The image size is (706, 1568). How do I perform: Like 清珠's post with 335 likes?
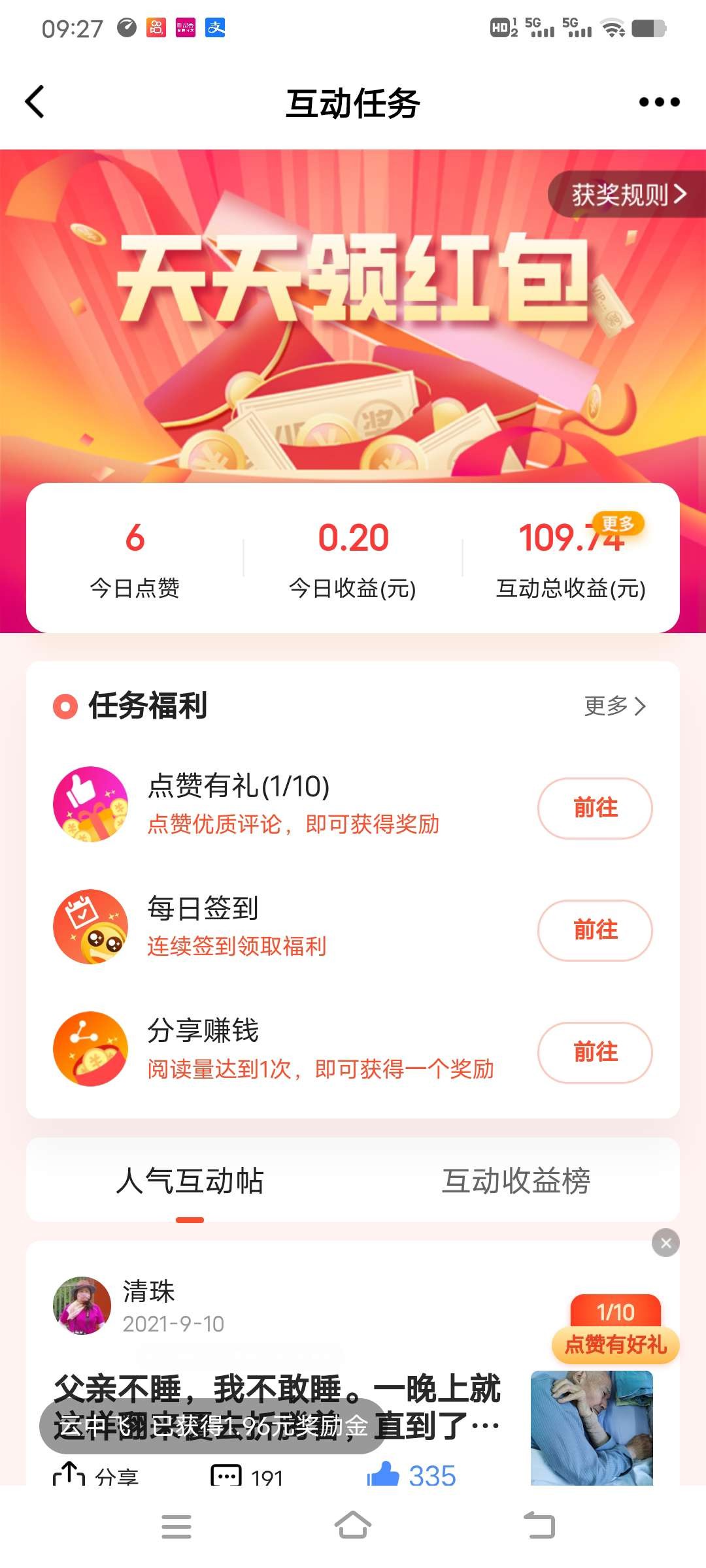coord(412,1475)
